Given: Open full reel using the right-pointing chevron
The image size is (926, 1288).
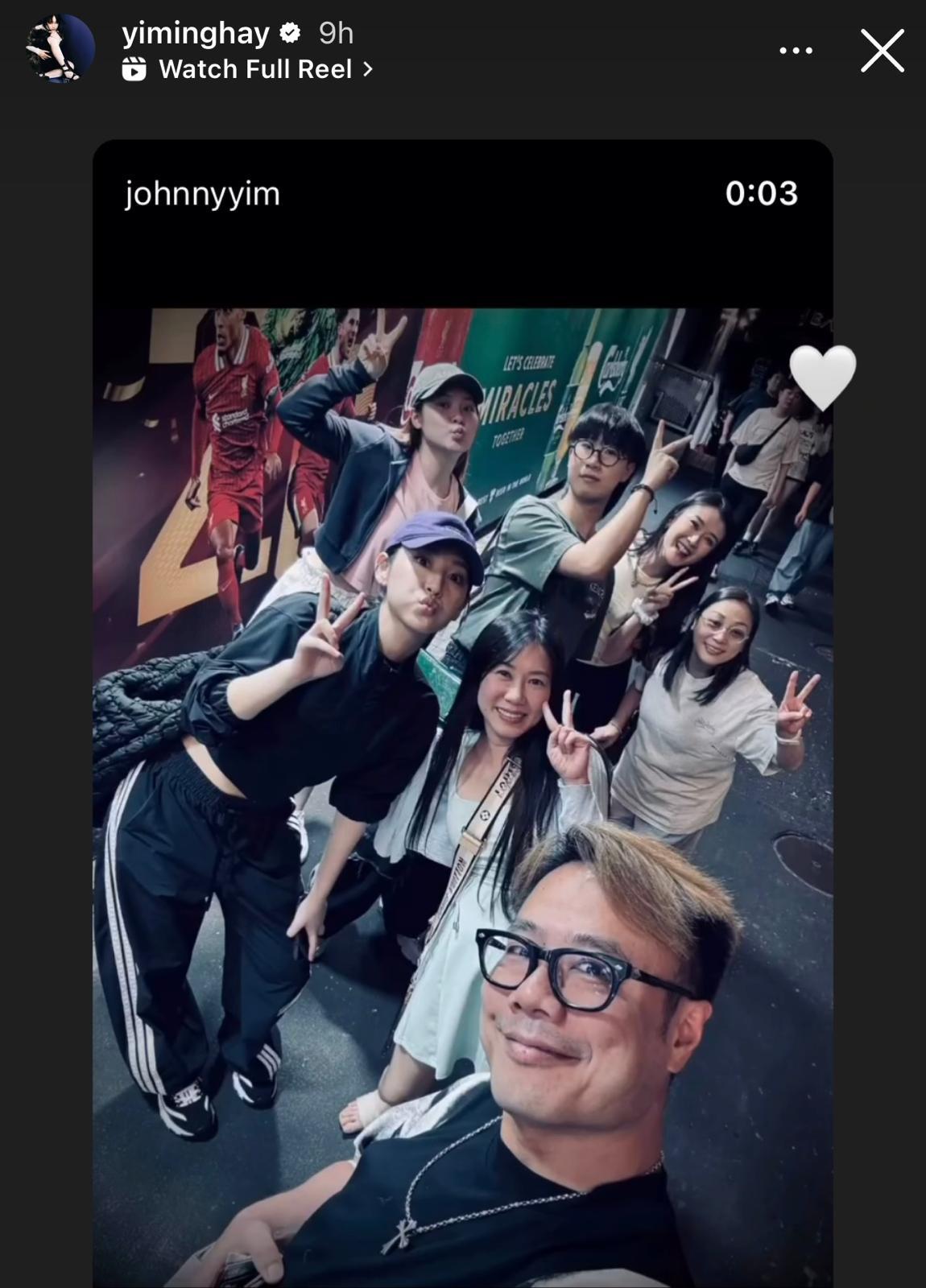Looking at the screenshot, I should (x=369, y=70).
